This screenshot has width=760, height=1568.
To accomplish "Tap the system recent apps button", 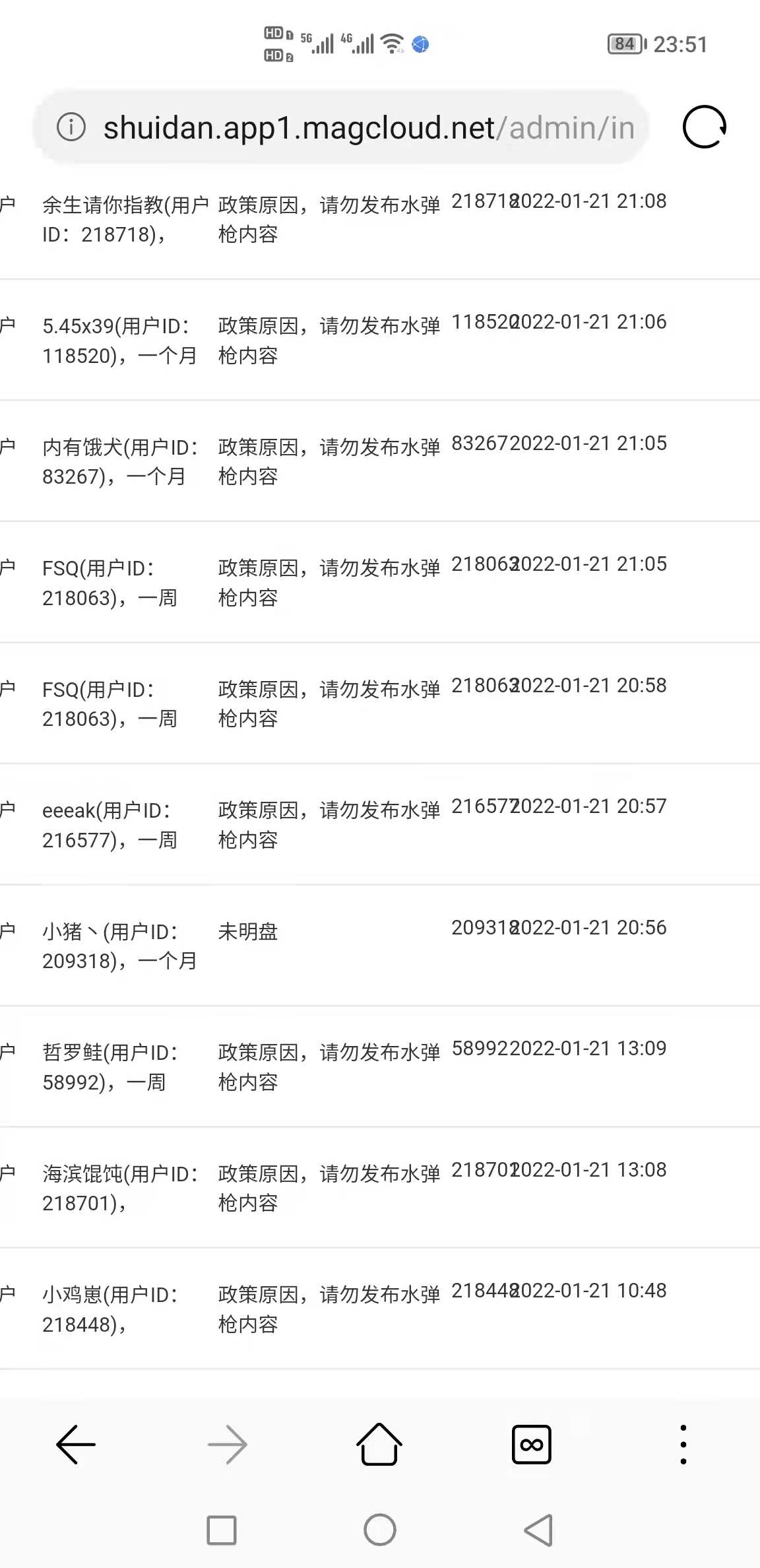I will click(x=222, y=1530).
